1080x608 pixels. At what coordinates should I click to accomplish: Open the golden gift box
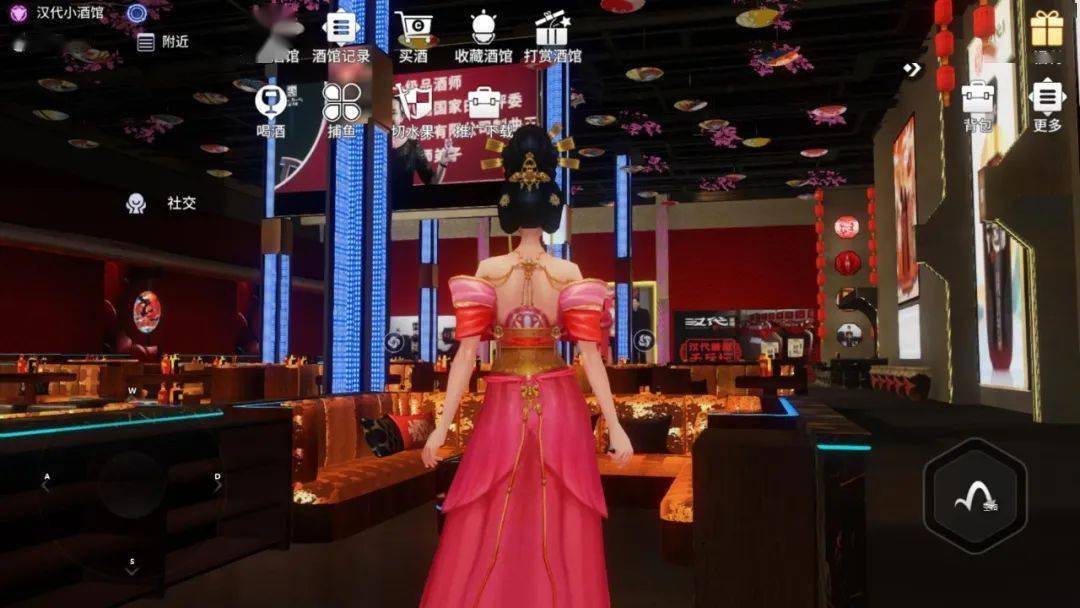point(1047,28)
